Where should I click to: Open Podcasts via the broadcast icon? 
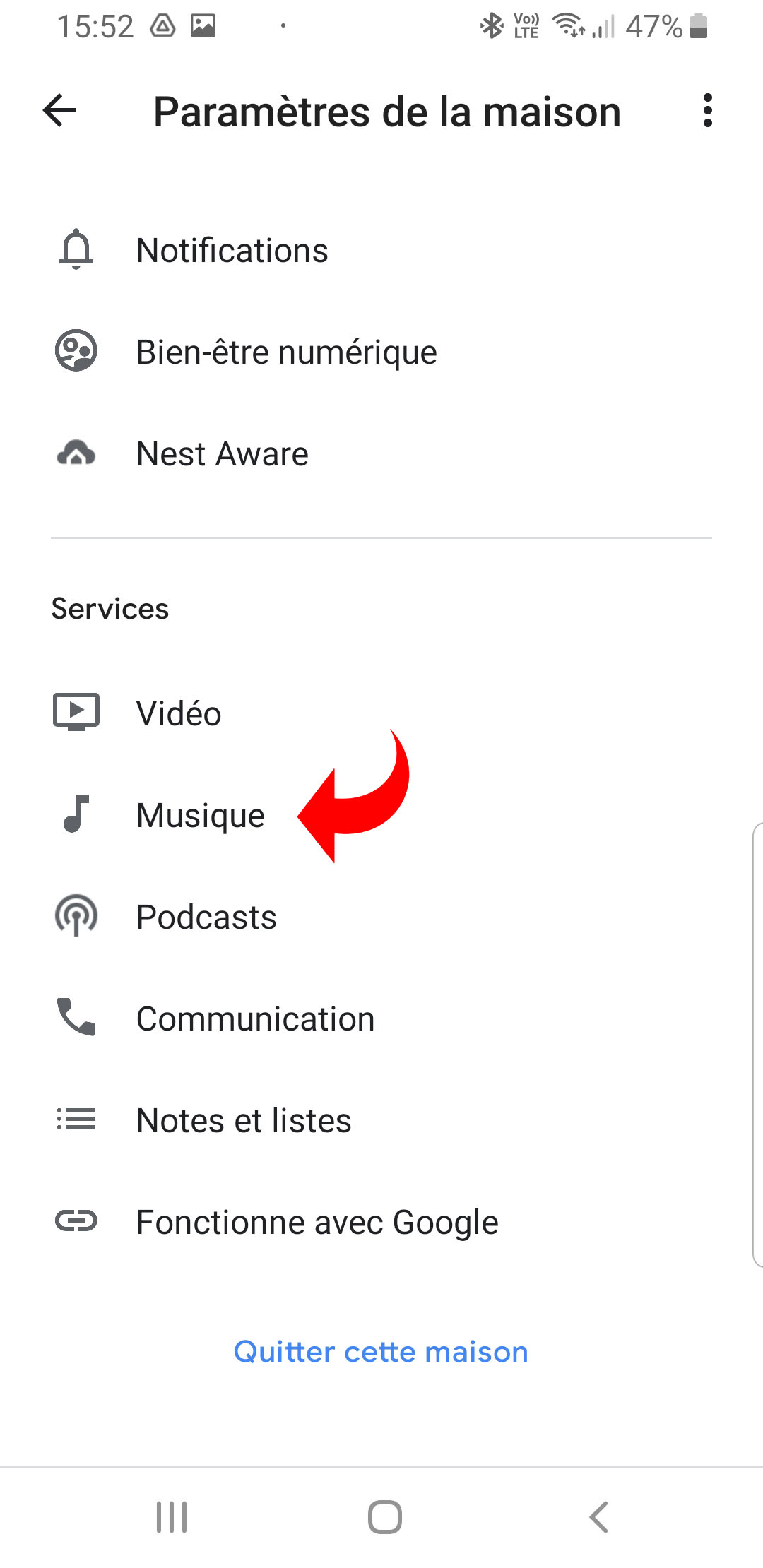76,917
